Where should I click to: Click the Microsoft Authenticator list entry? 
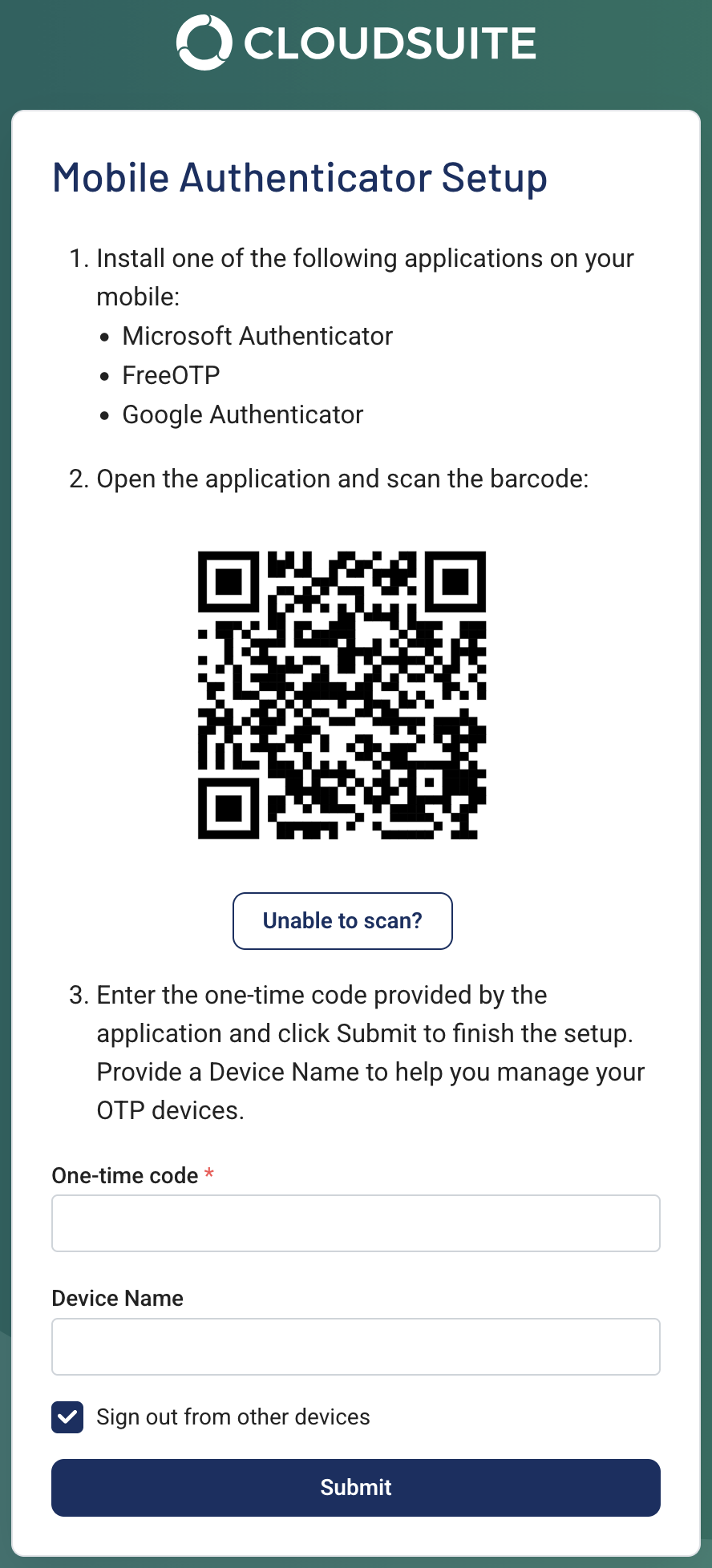[257, 336]
